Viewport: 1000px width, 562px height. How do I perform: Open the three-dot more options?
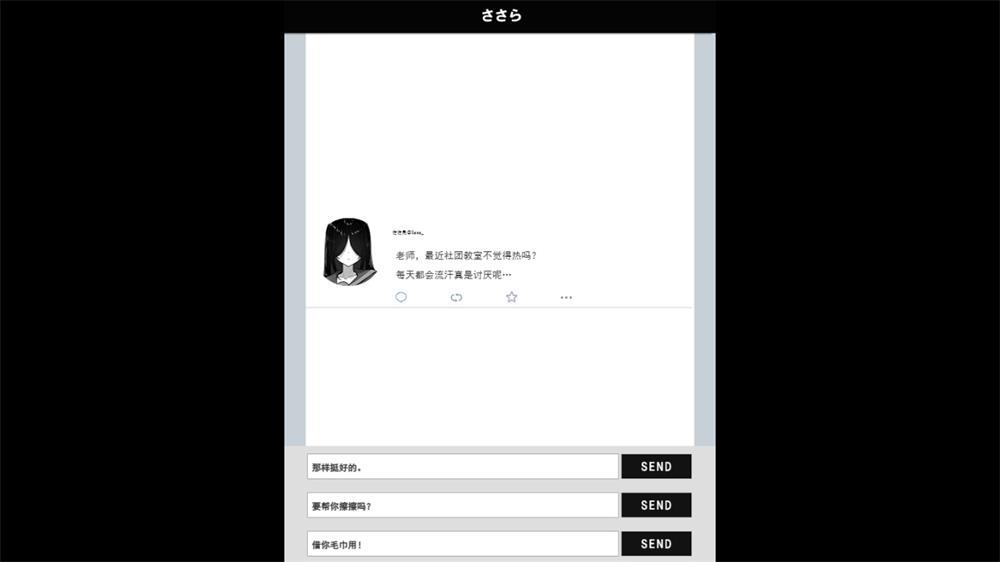click(x=566, y=297)
